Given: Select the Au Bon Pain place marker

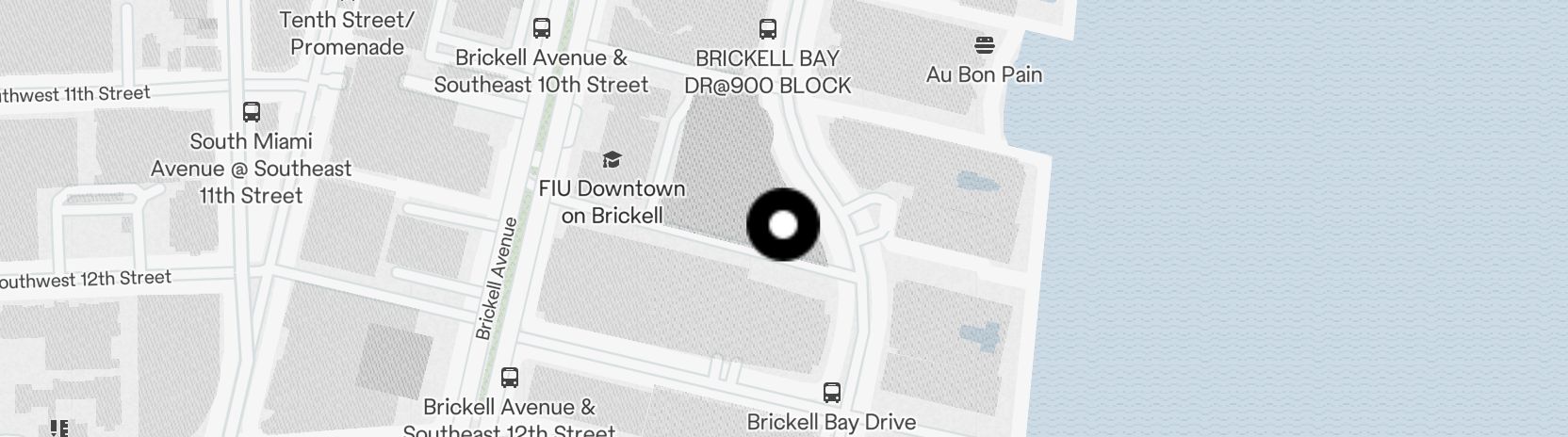Looking at the screenshot, I should tap(985, 45).
